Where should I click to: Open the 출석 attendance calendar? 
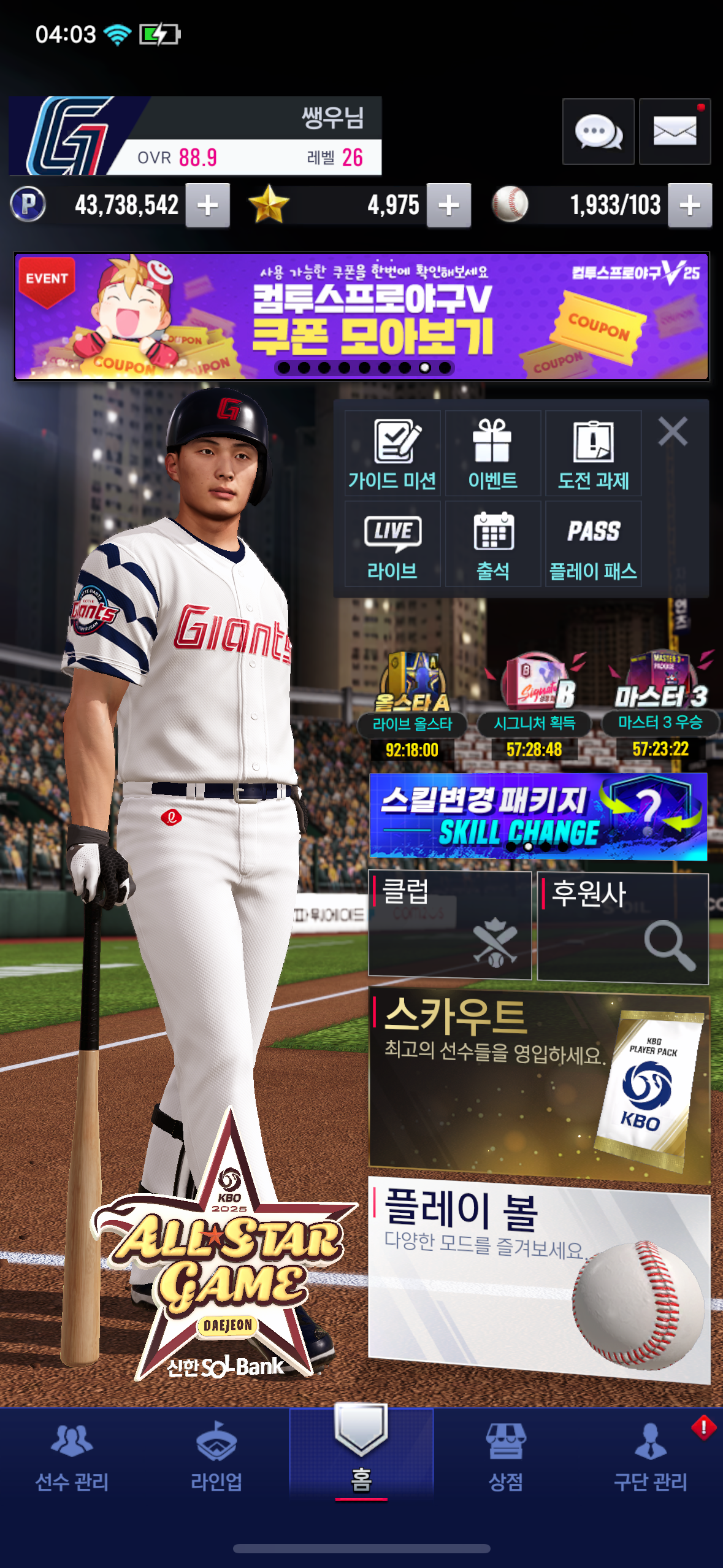pos(492,544)
